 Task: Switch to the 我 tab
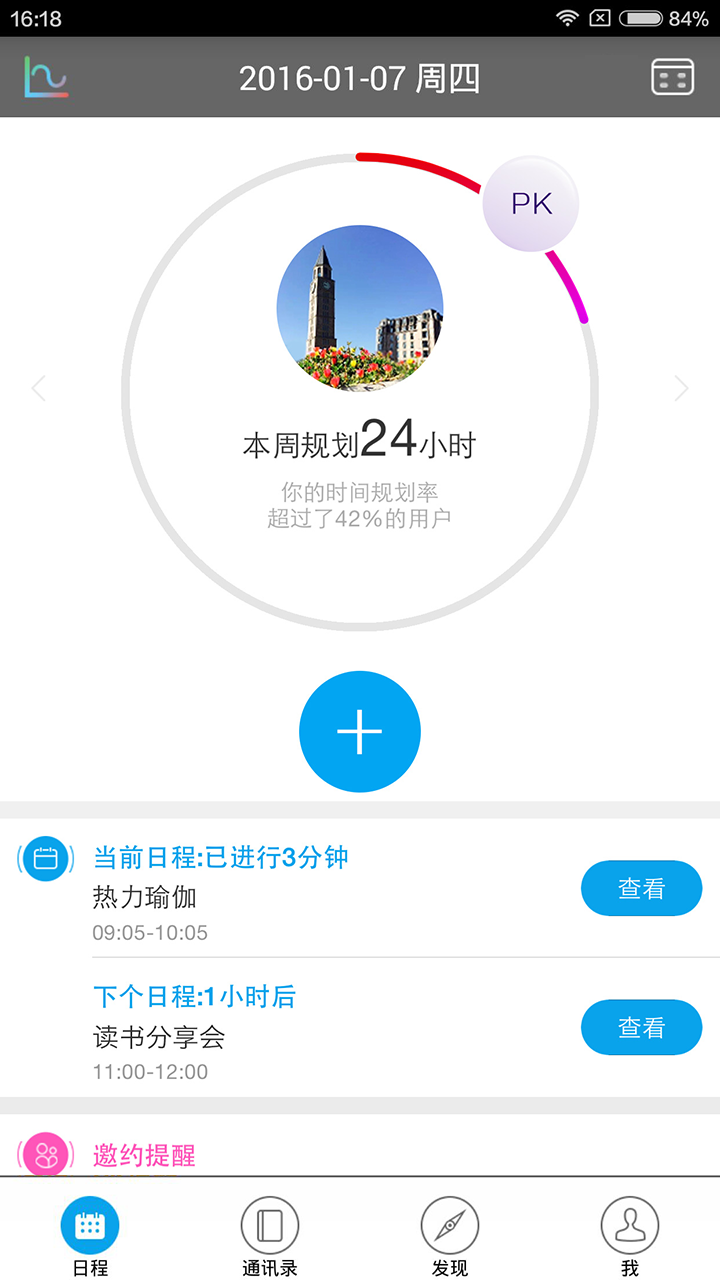tap(630, 1237)
